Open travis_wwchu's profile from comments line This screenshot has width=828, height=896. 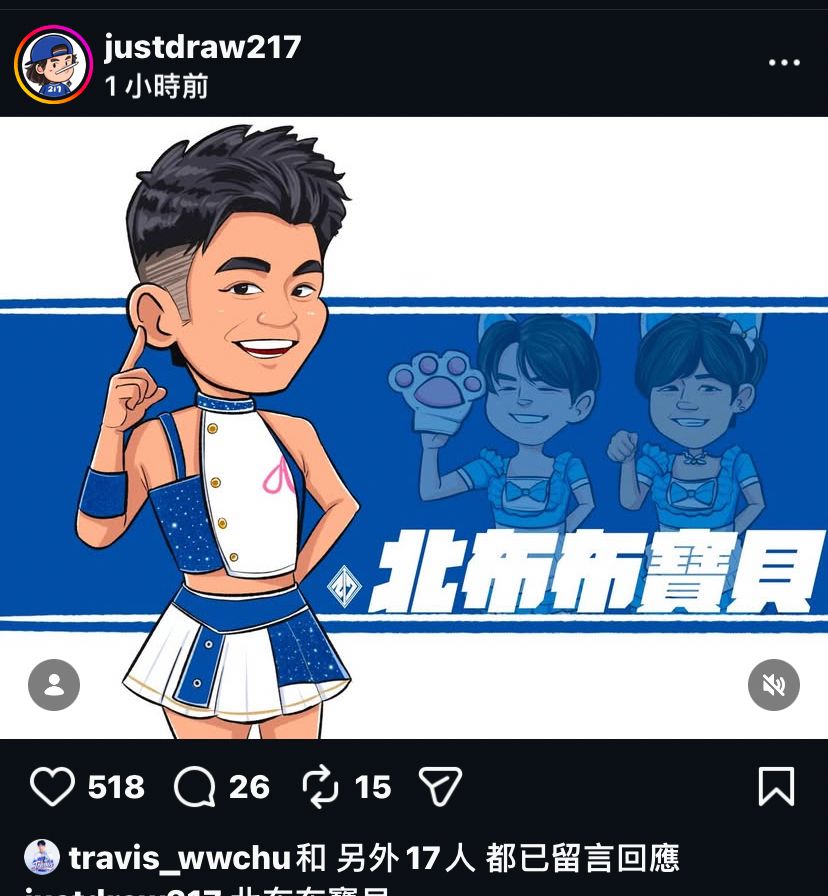pyautogui.click(x=180, y=858)
